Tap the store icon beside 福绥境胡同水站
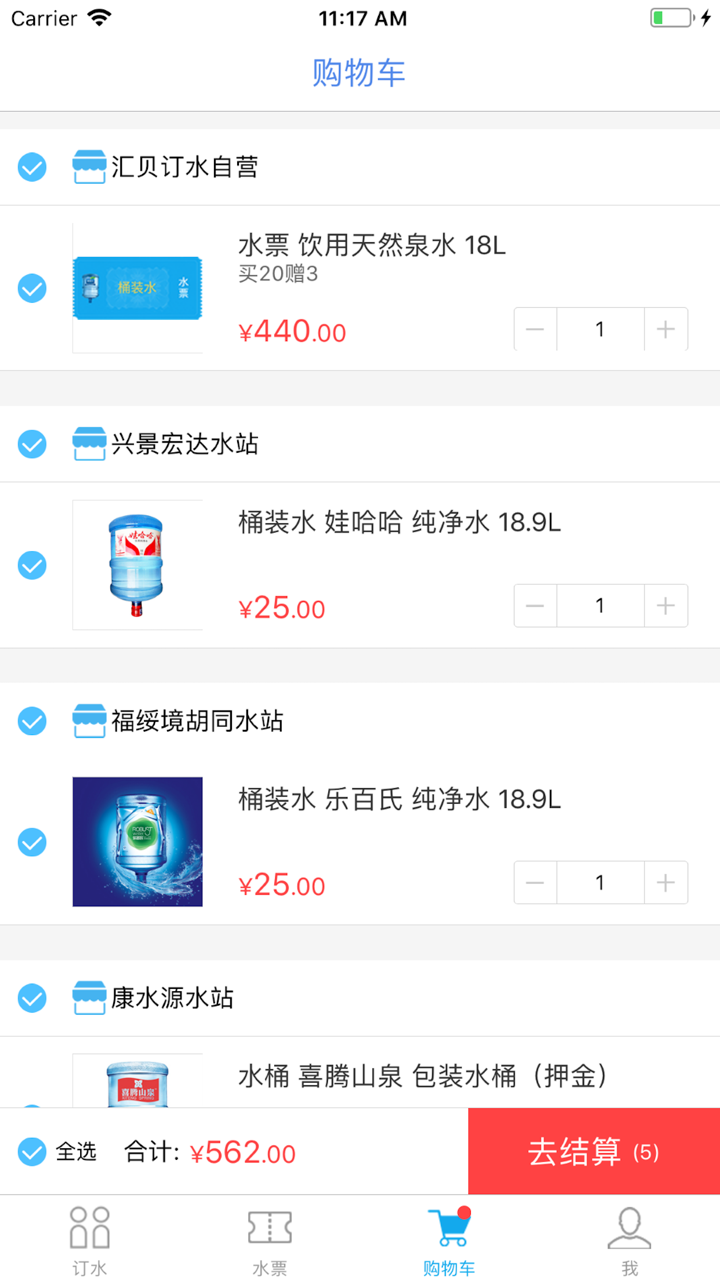The height and width of the screenshot is (1280, 720). click(x=88, y=721)
